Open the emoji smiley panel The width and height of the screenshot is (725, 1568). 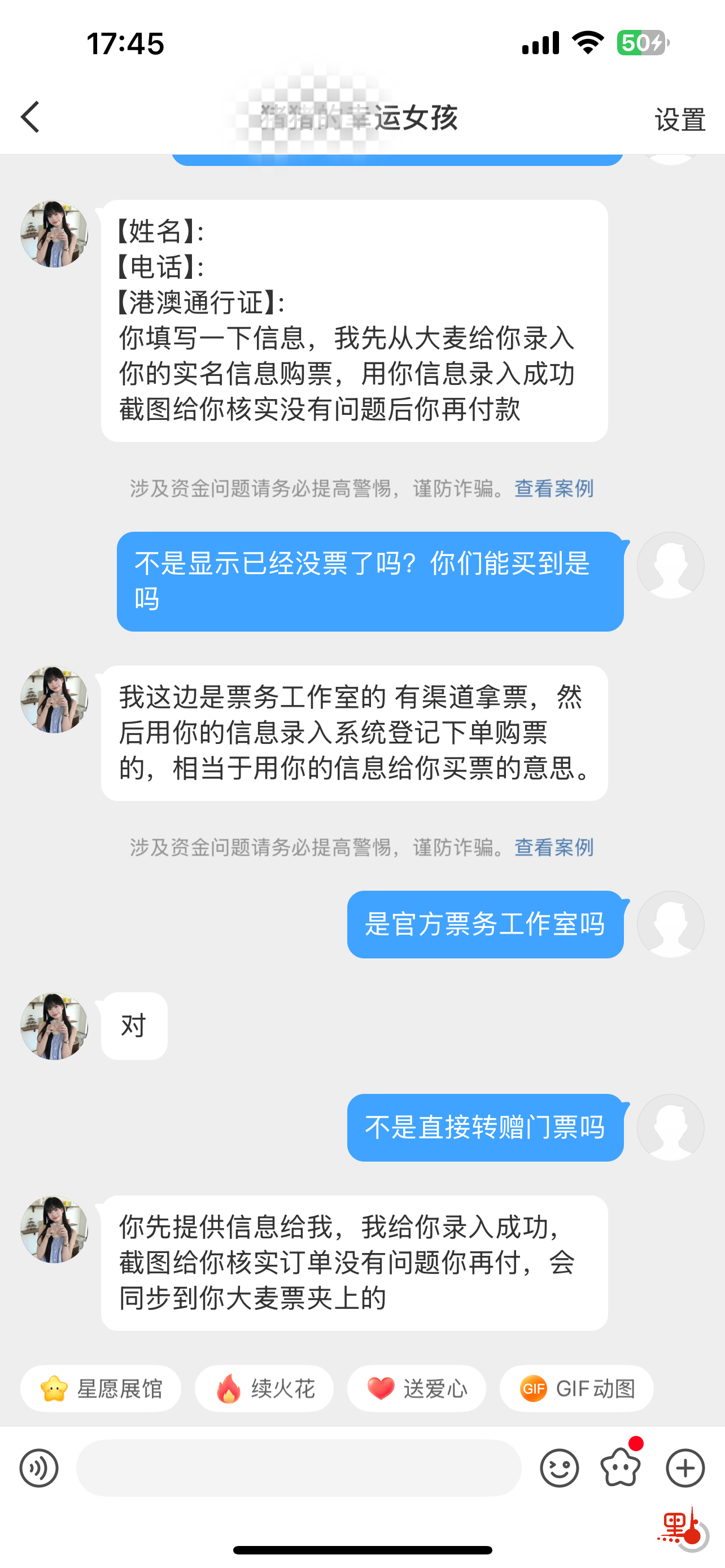click(x=559, y=1468)
